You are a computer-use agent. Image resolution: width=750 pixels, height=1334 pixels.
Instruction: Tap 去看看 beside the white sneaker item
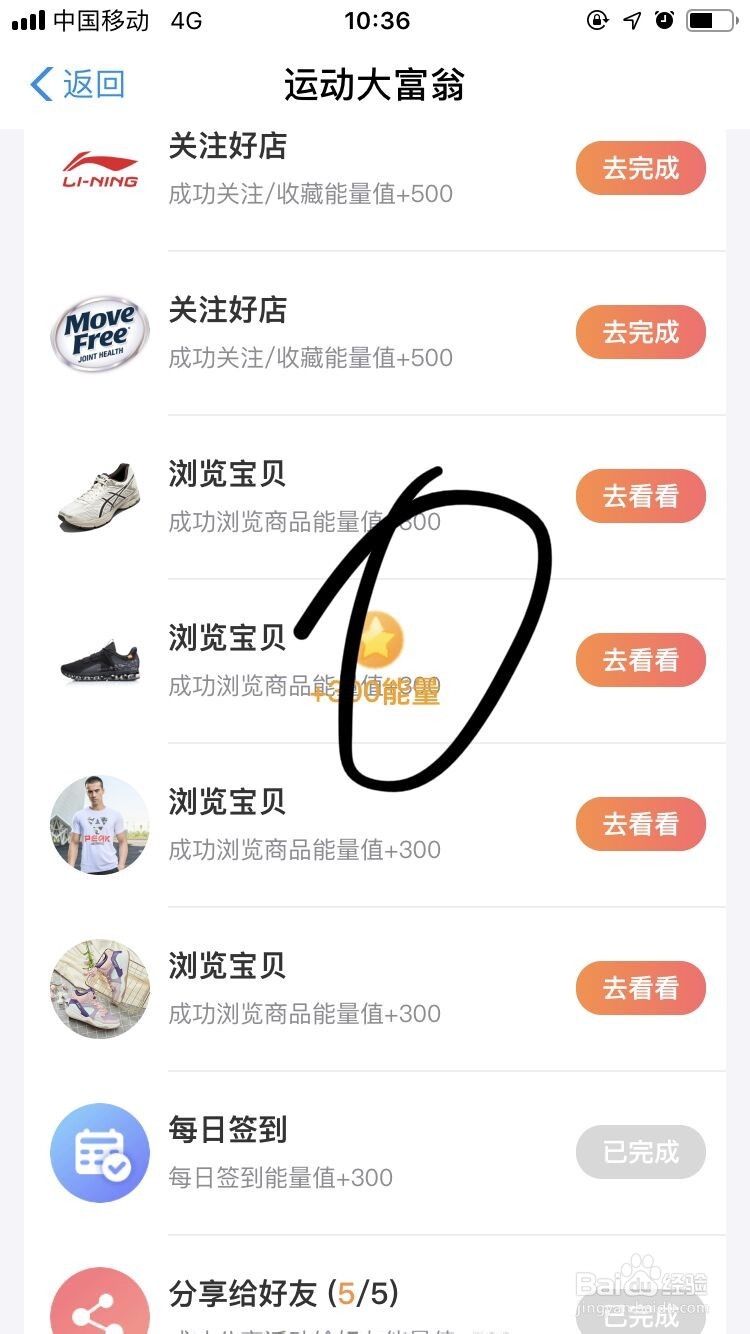640,496
